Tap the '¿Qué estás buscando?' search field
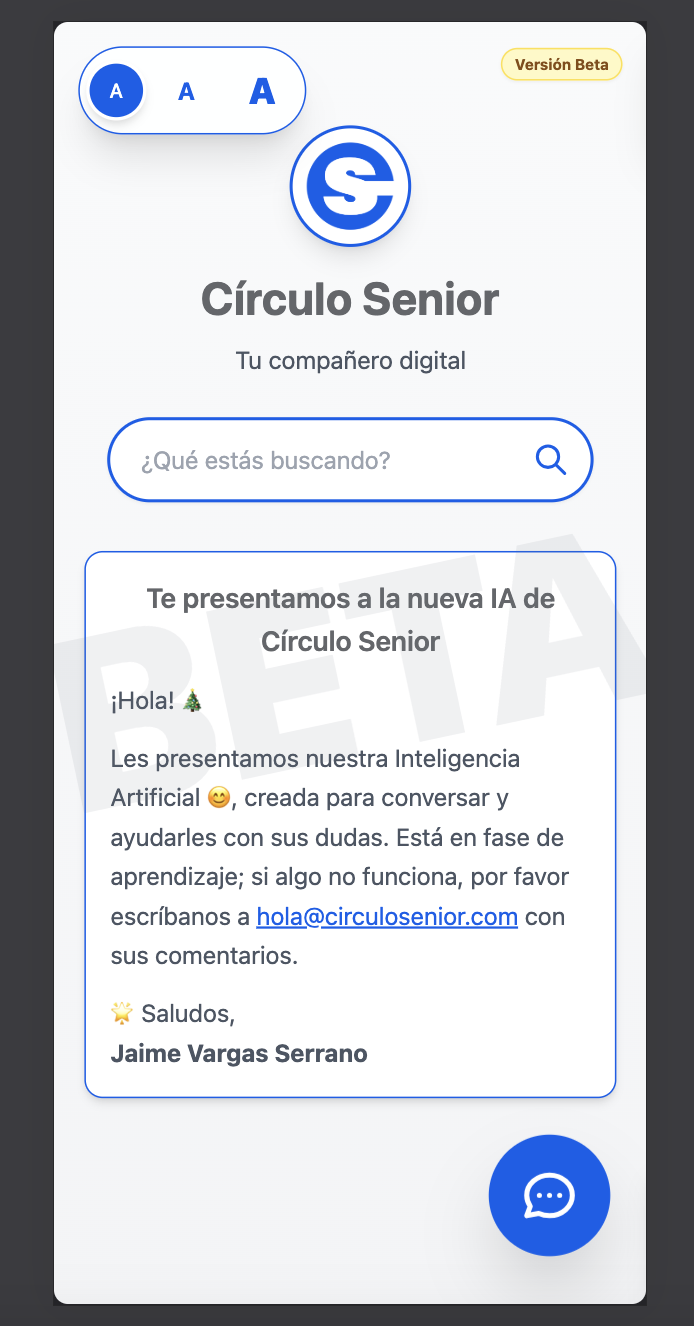The width and height of the screenshot is (694, 1326). (350, 460)
